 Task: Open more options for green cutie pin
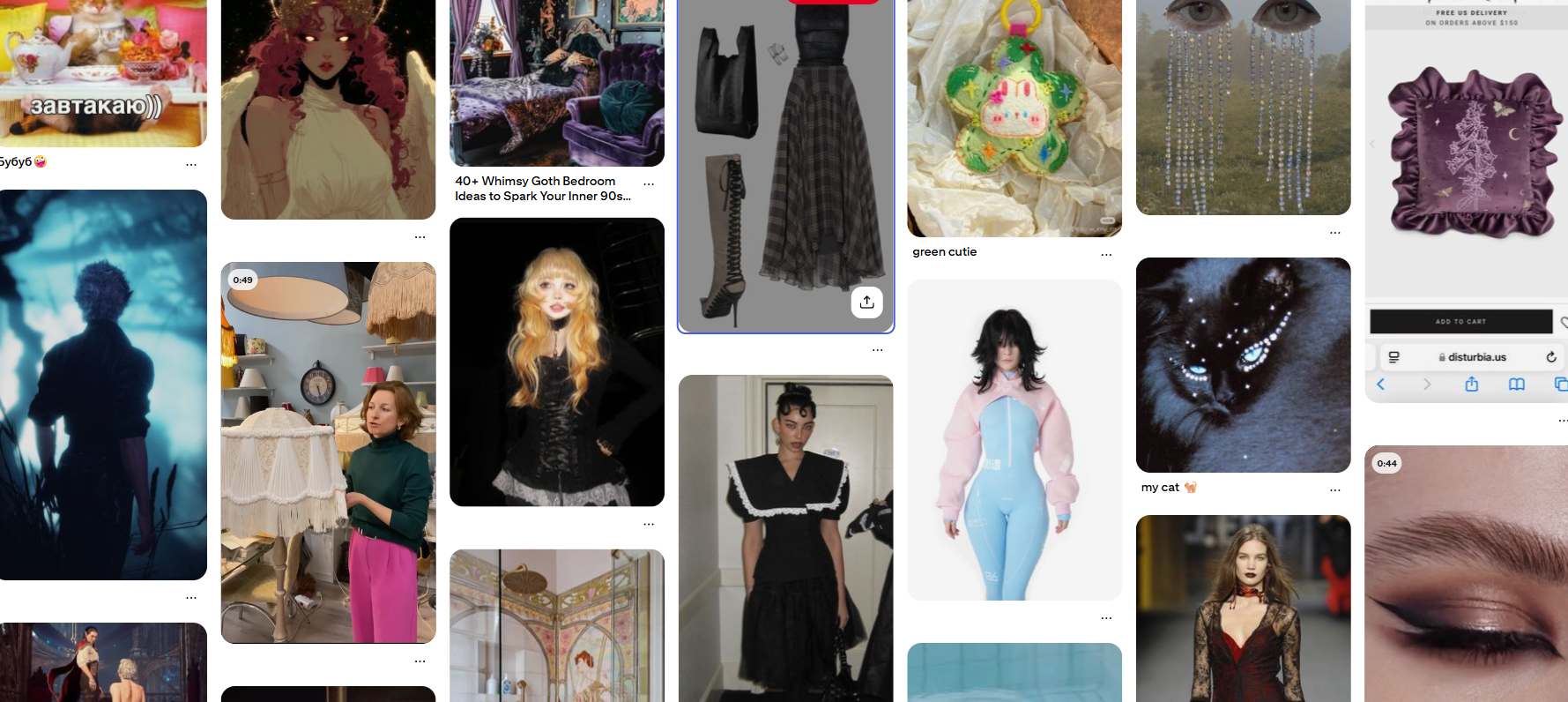coord(1106,254)
